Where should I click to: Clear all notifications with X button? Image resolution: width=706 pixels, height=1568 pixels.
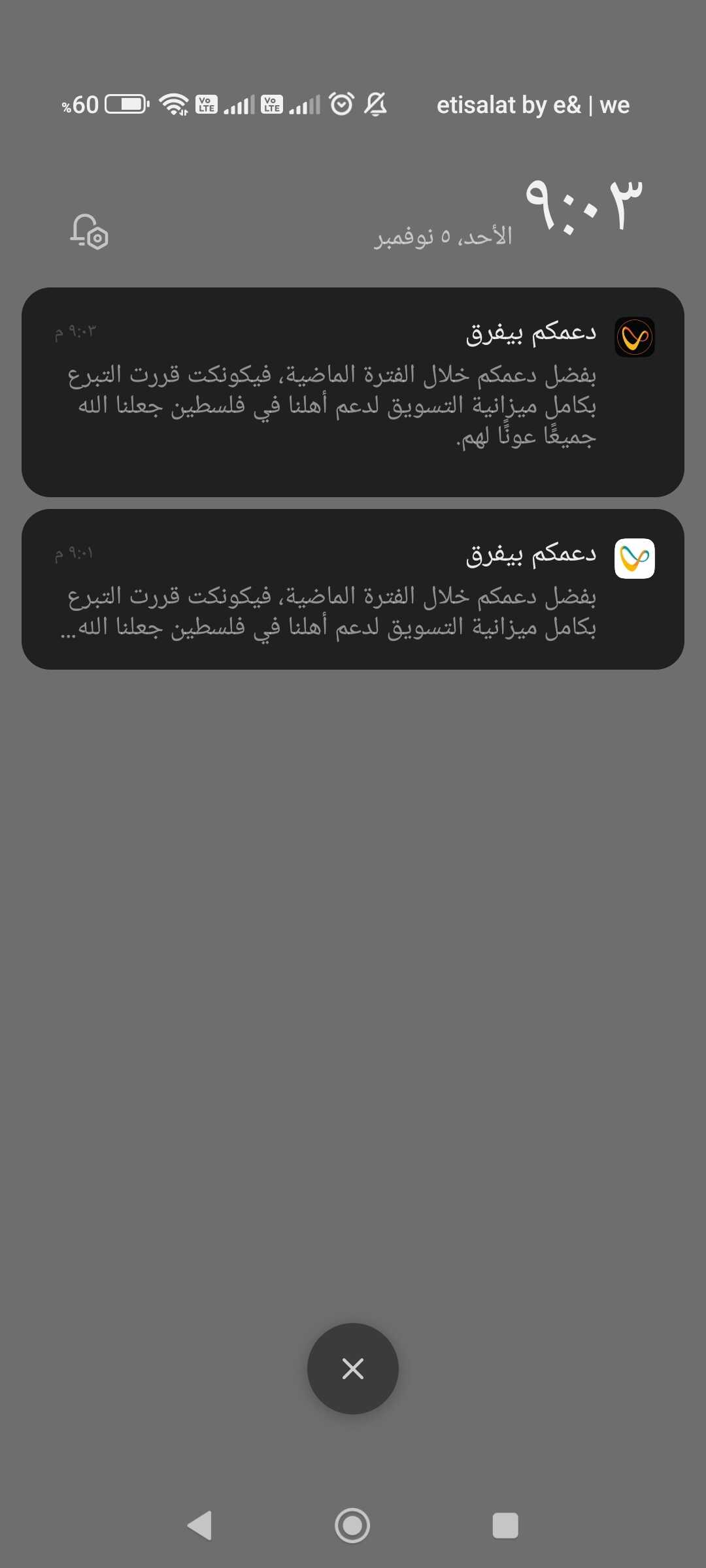[353, 1369]
